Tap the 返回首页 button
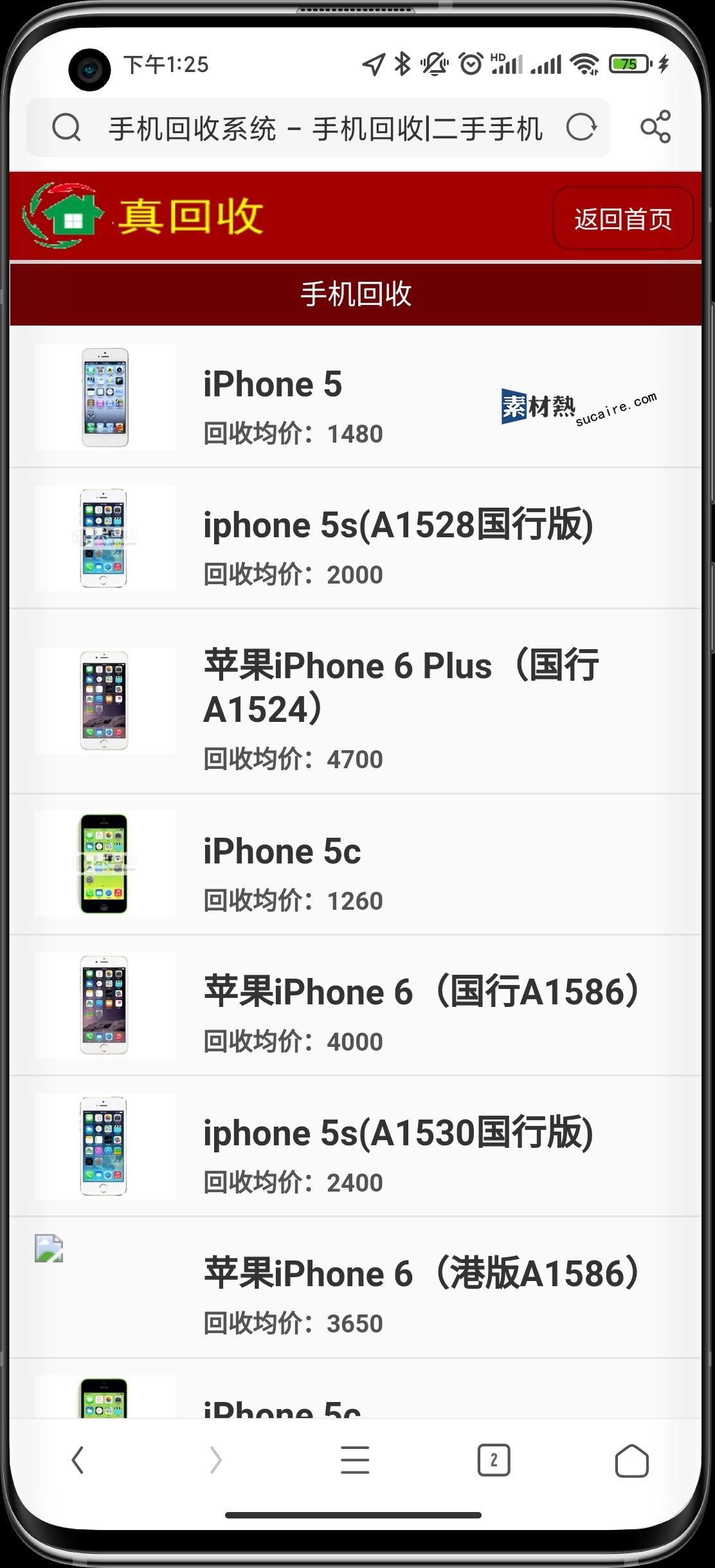The image size is (715, 1568). click(x=622, y=219)
